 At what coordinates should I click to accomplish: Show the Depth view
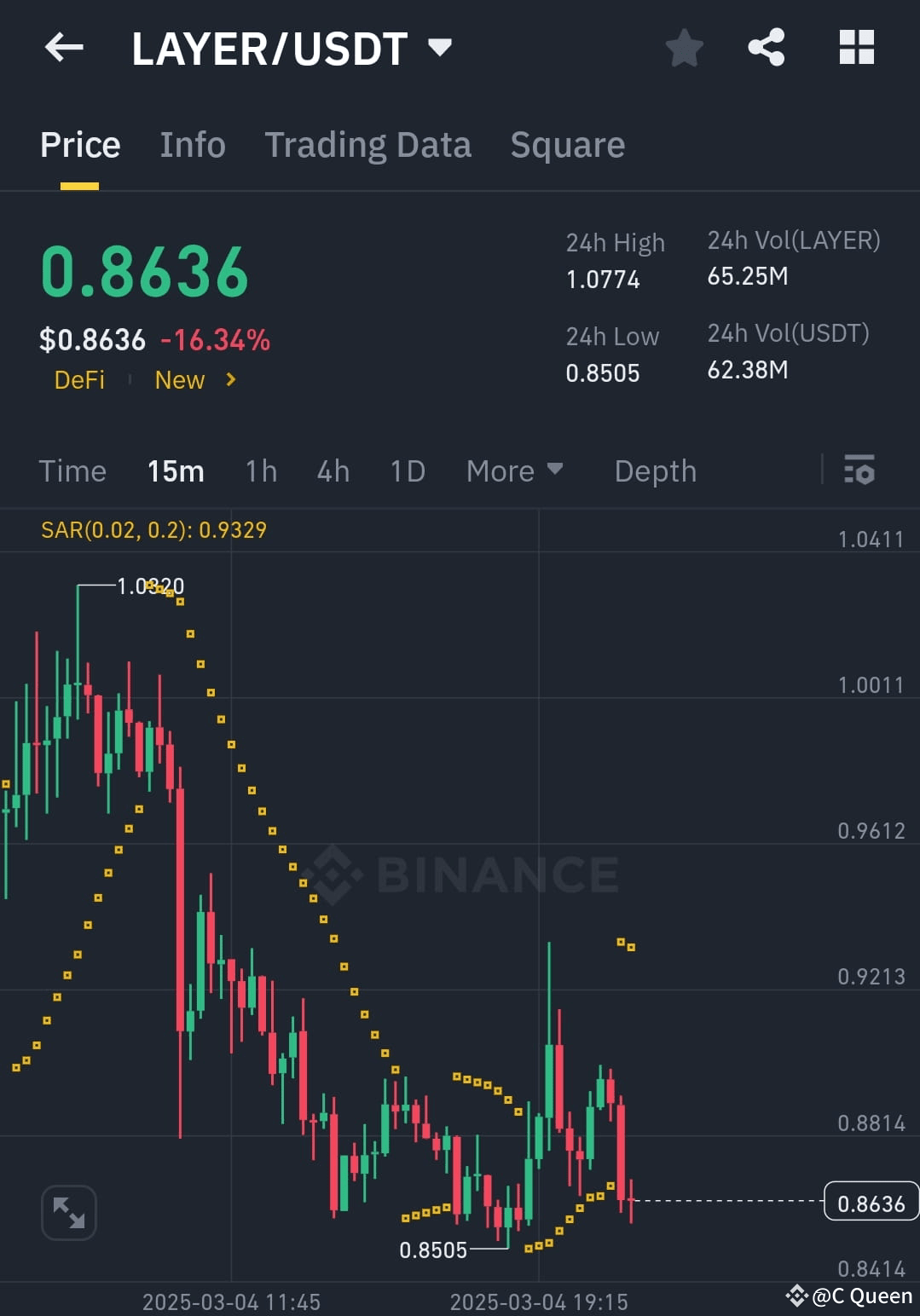654,470
